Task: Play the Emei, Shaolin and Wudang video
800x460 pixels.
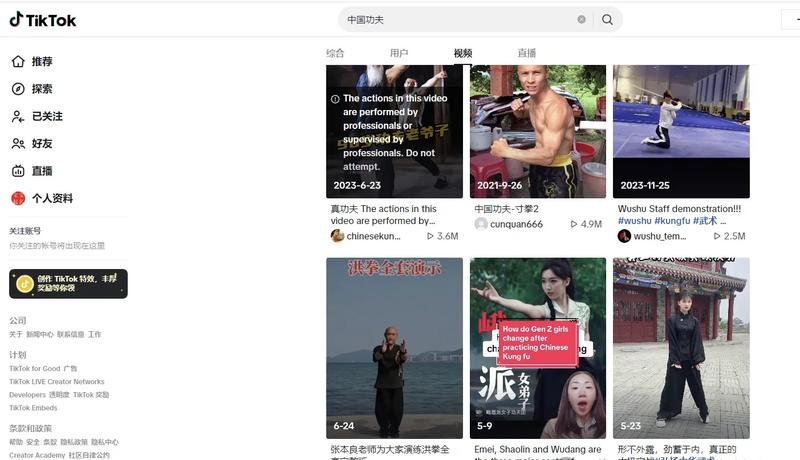Action: pyautogui.click(x=538, y=347)
